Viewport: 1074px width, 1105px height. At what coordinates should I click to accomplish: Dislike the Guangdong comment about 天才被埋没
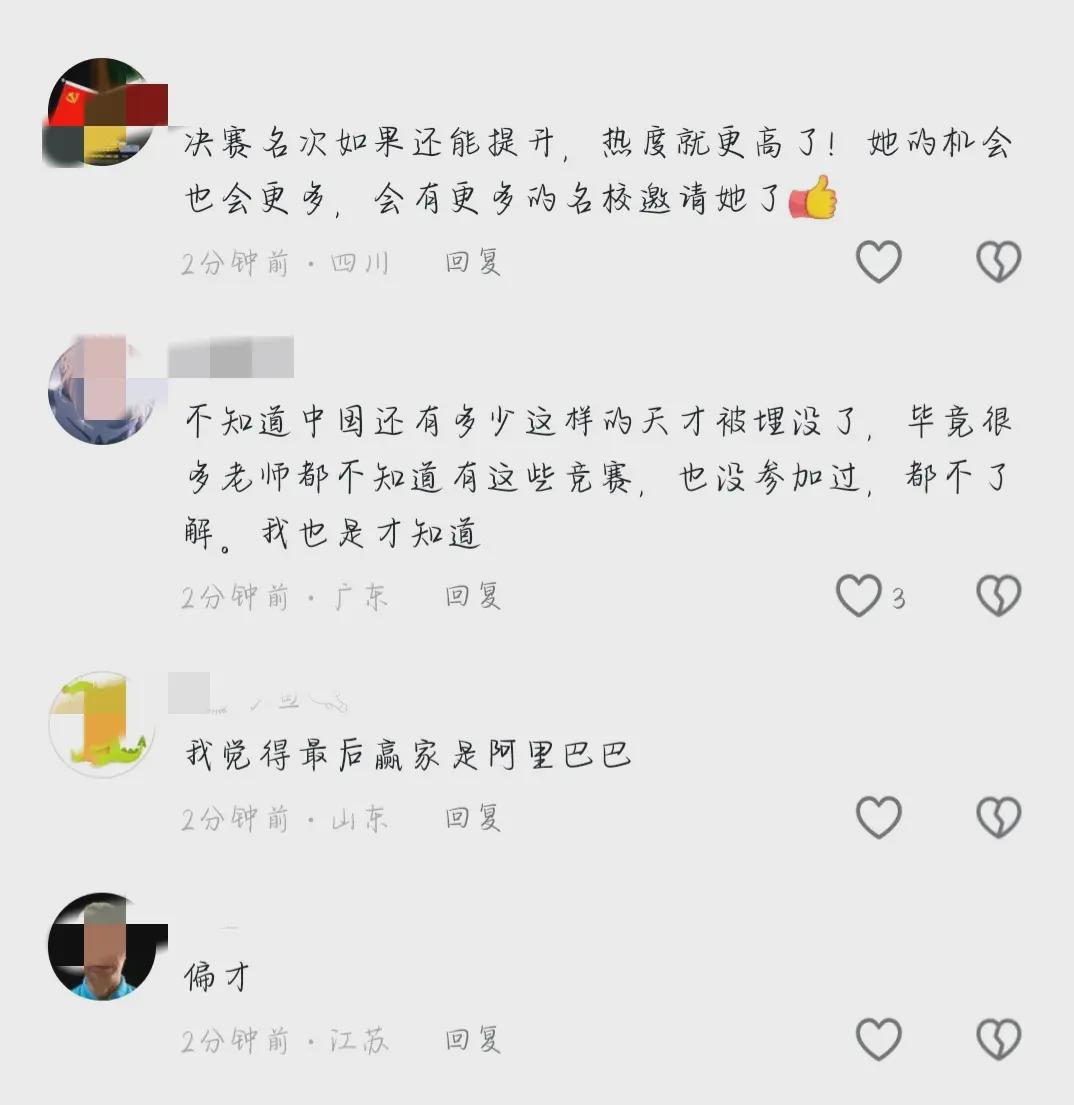998,596
